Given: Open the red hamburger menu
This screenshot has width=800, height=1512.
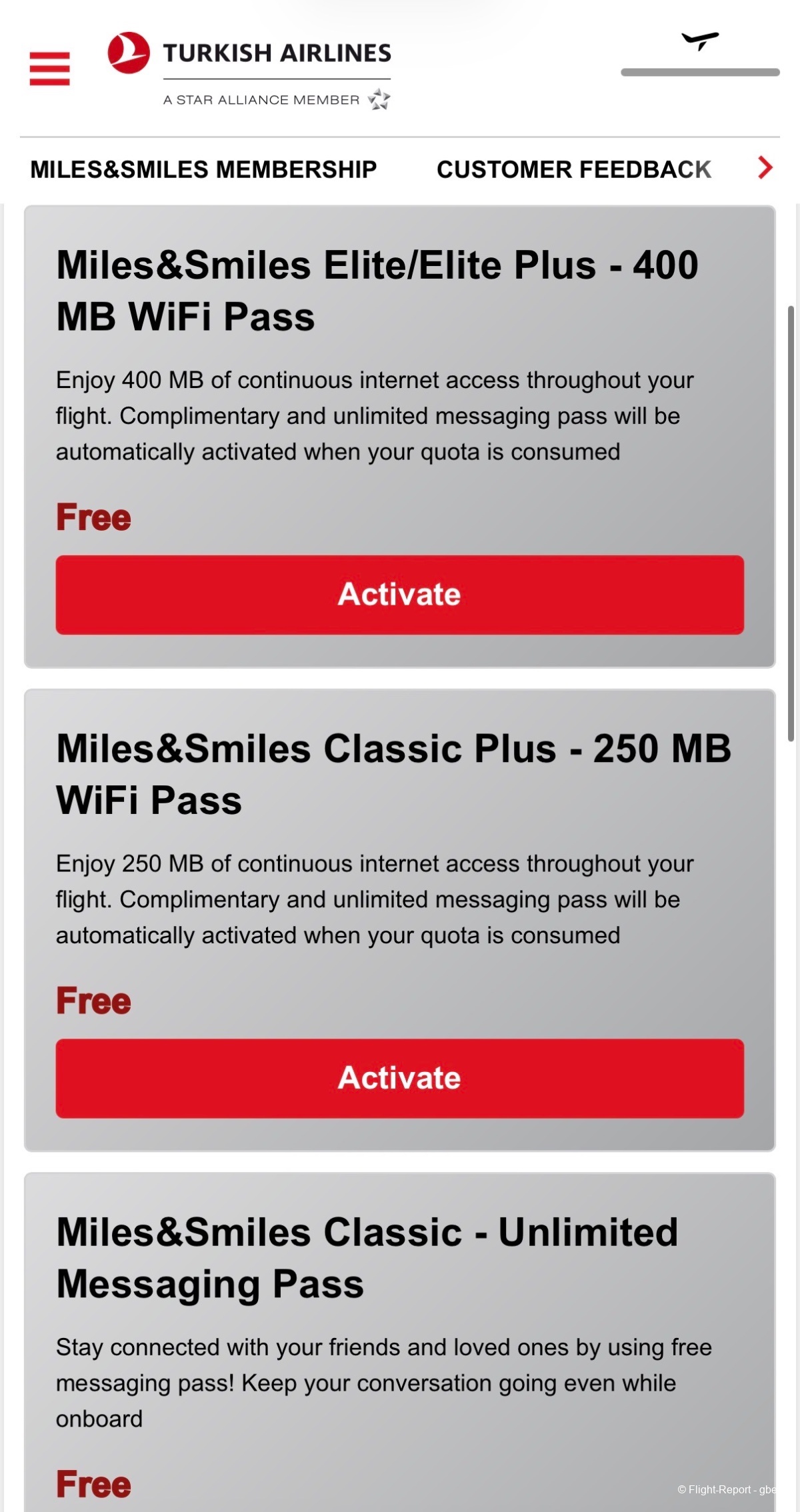Looking at the screenshot, I should click(49, 69).
